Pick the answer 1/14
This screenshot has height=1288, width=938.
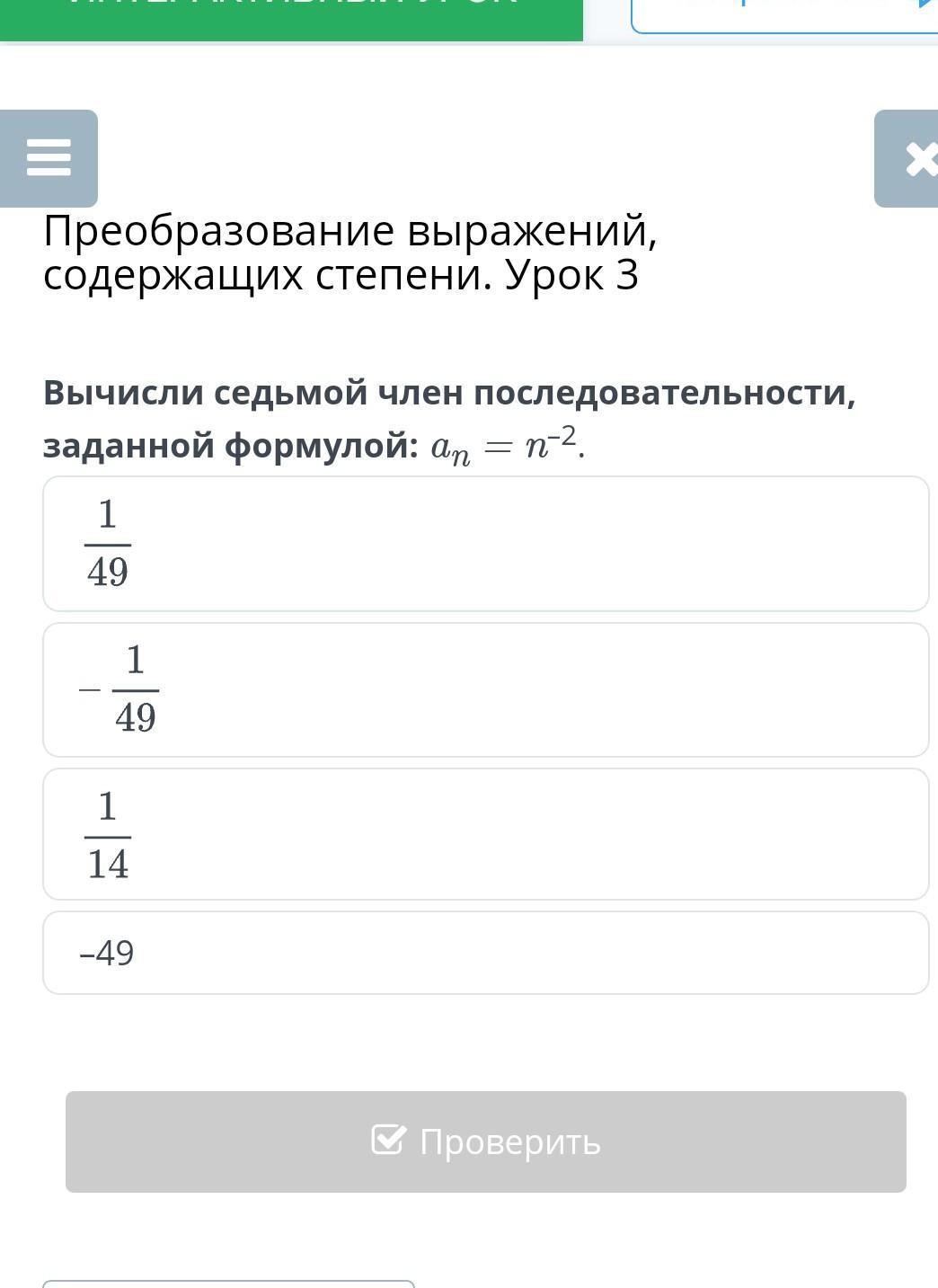coord(485,834)
